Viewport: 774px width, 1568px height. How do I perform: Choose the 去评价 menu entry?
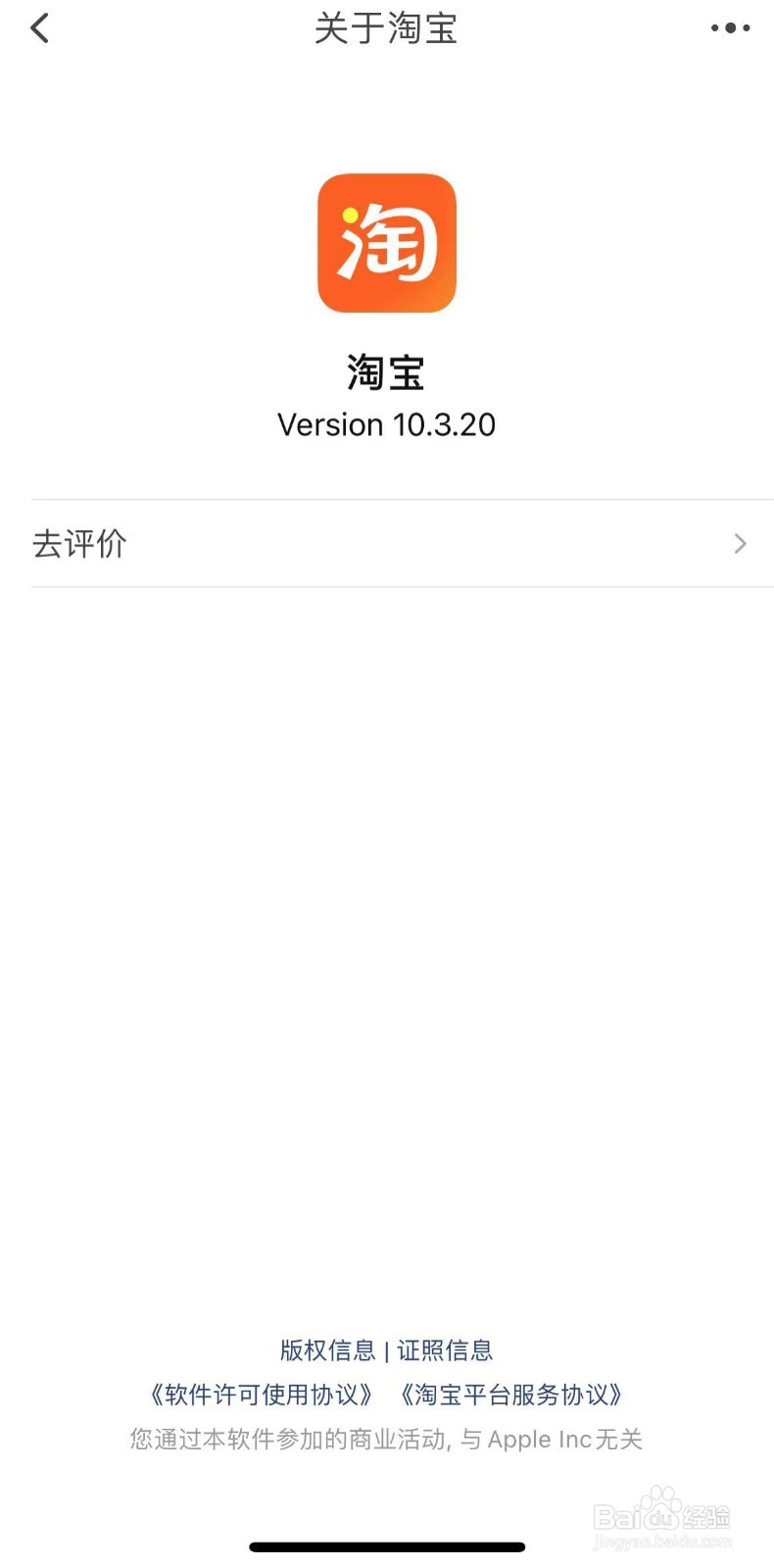click(x=79, y=544)
